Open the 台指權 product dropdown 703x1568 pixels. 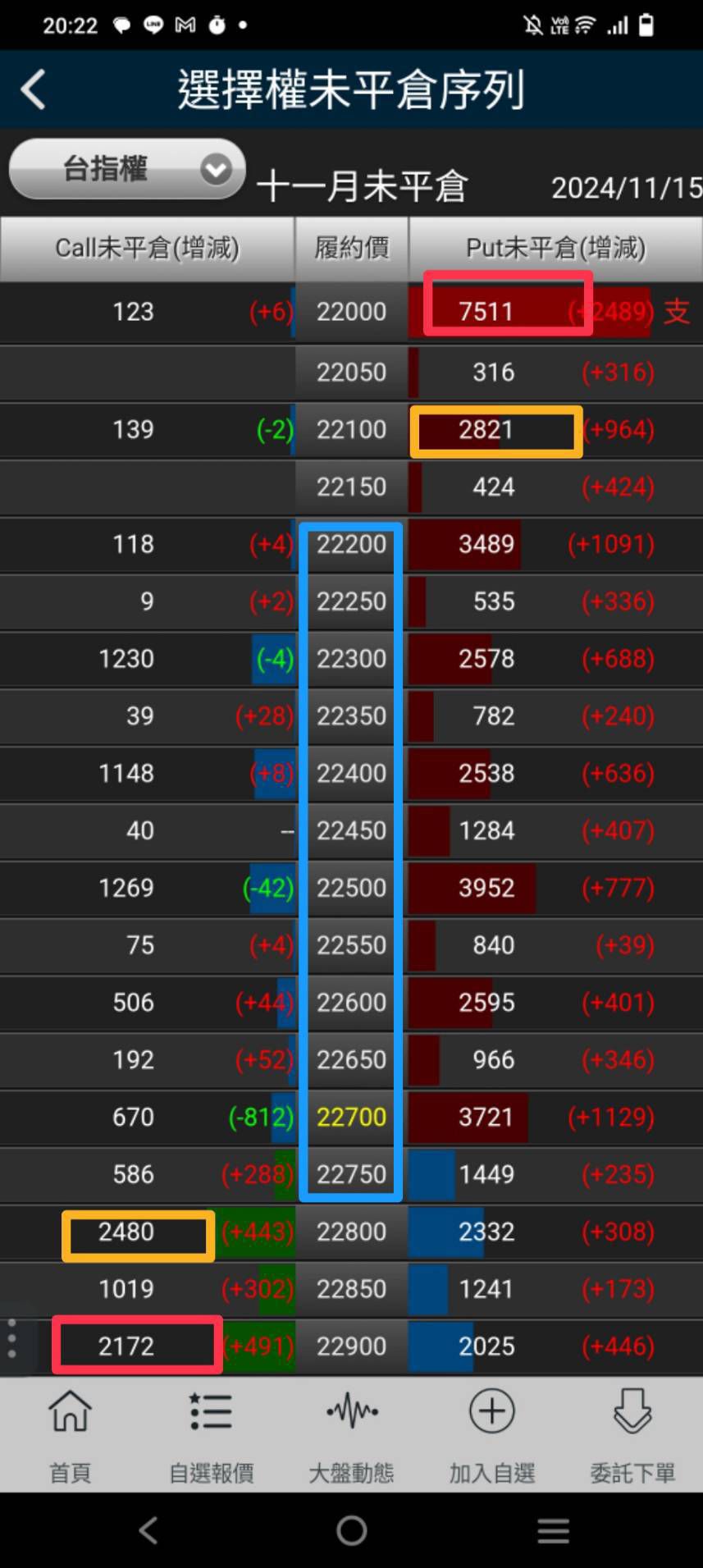coord(127,169)
